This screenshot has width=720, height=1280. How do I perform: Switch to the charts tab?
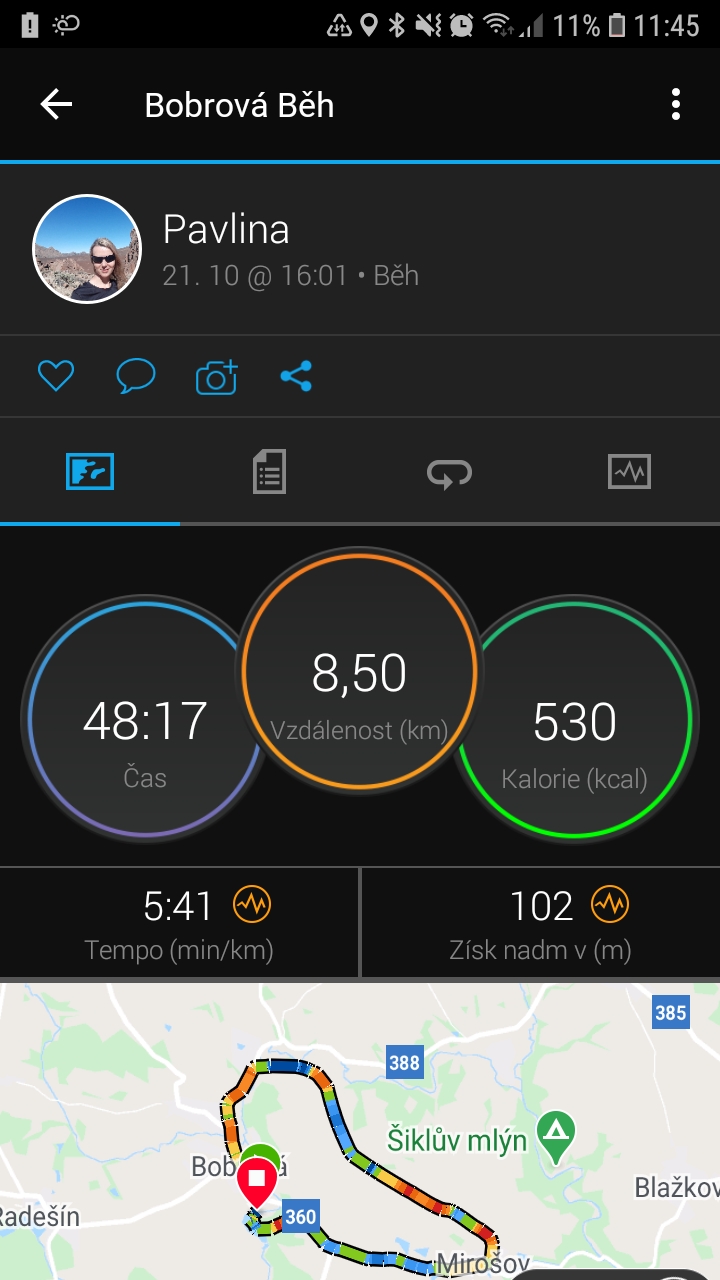[x=629, y=471]
